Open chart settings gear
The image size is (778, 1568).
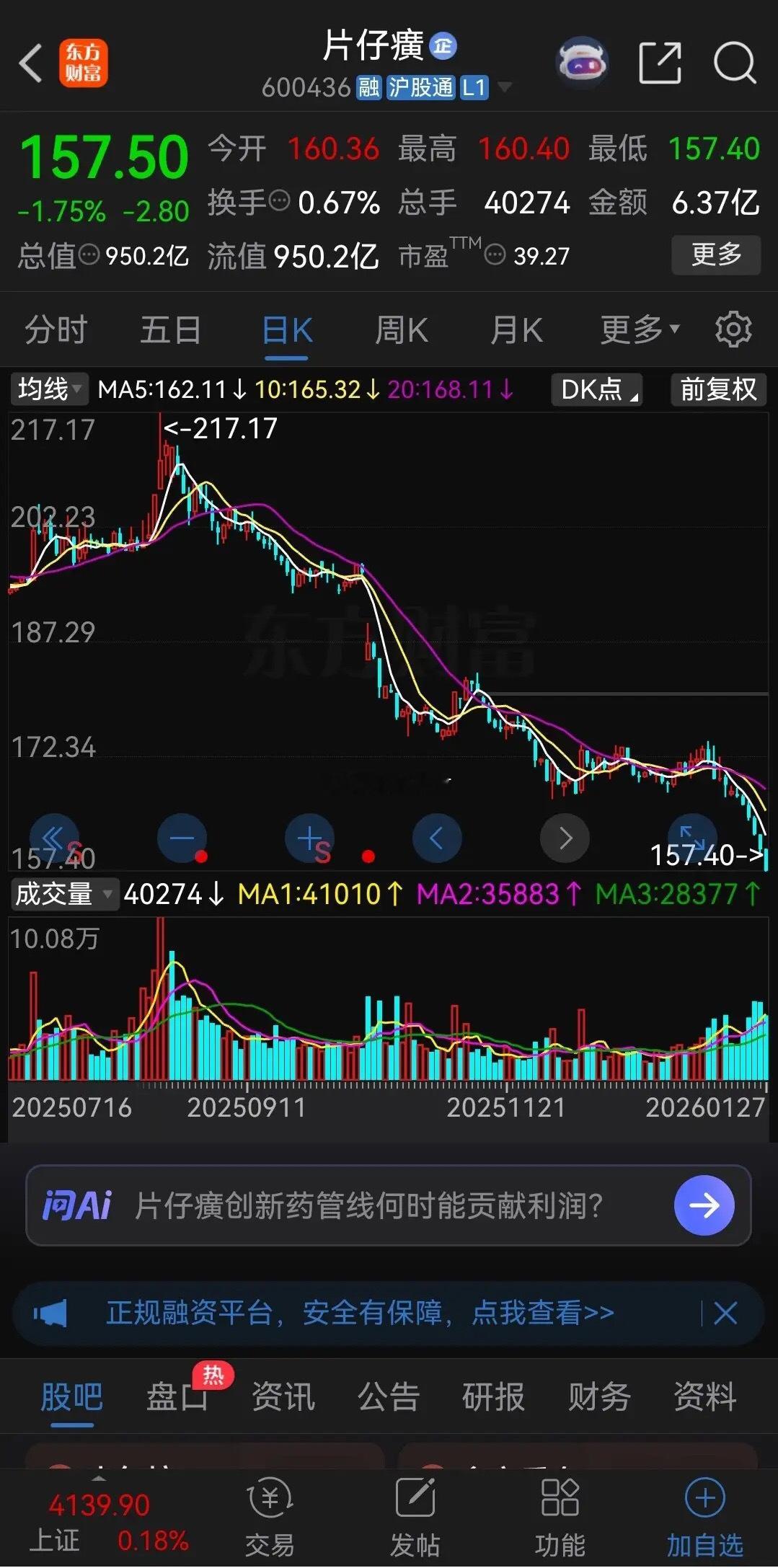pos(734,329)
